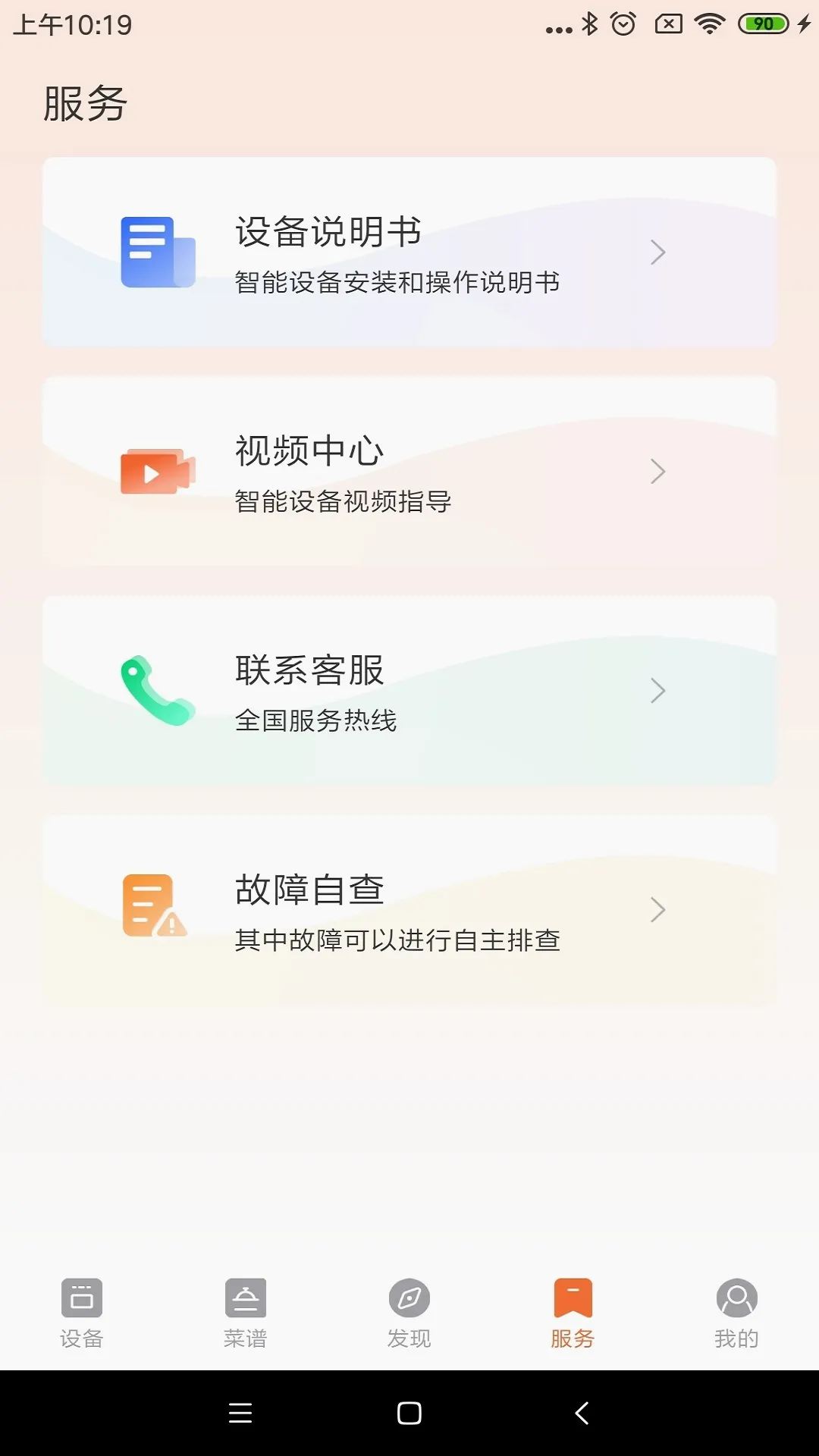Open 故障自查 troubleshooting
This screenshot has width=819, height=1456.
(x=409, y=910)
